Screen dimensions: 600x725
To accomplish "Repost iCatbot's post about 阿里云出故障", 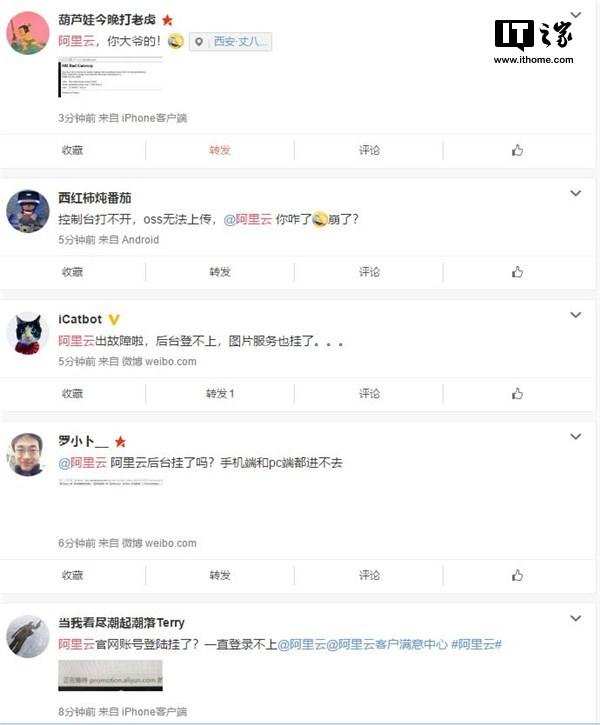I will coord(220,394).
